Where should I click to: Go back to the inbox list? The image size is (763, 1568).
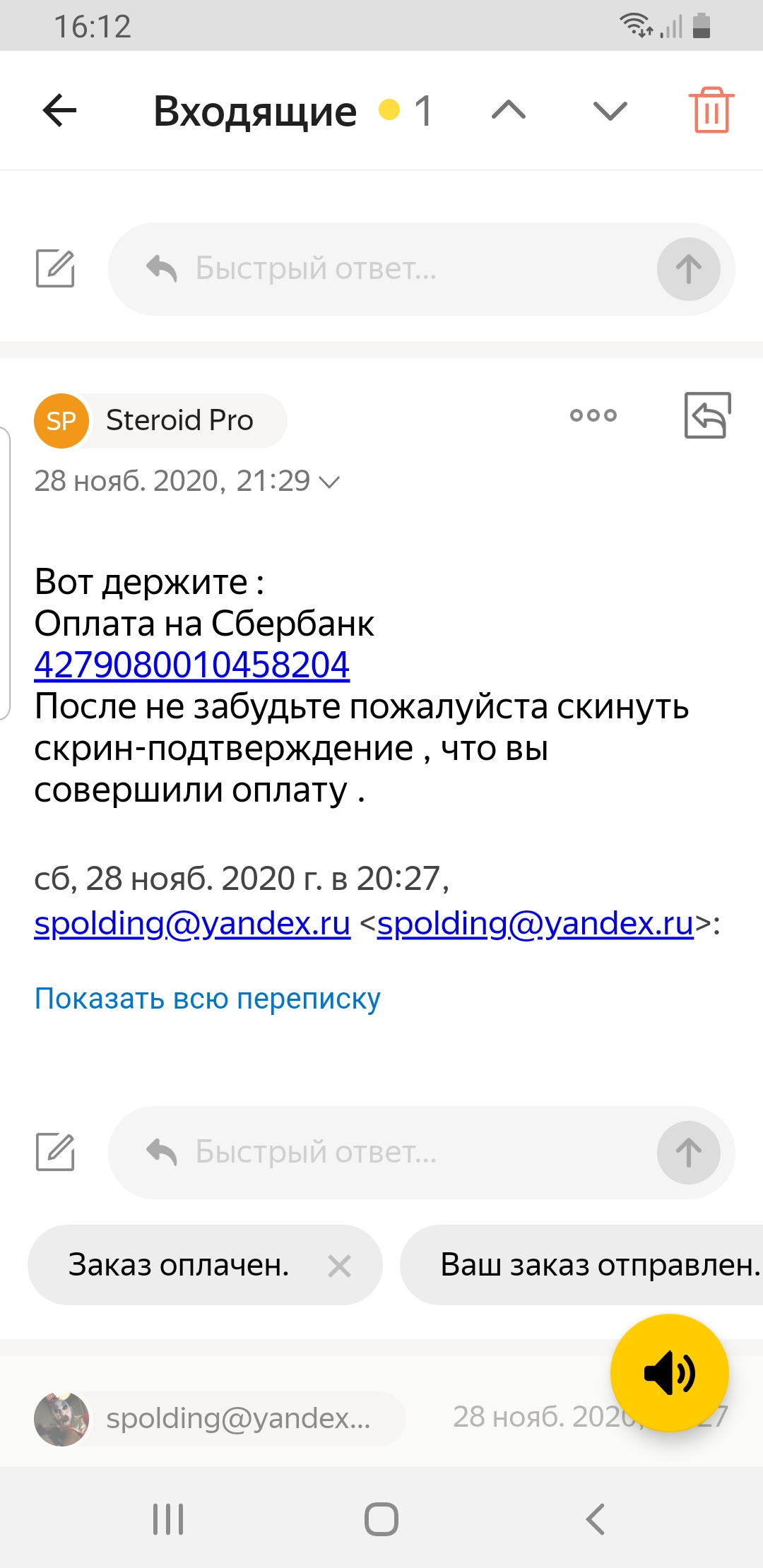[59, 111]
